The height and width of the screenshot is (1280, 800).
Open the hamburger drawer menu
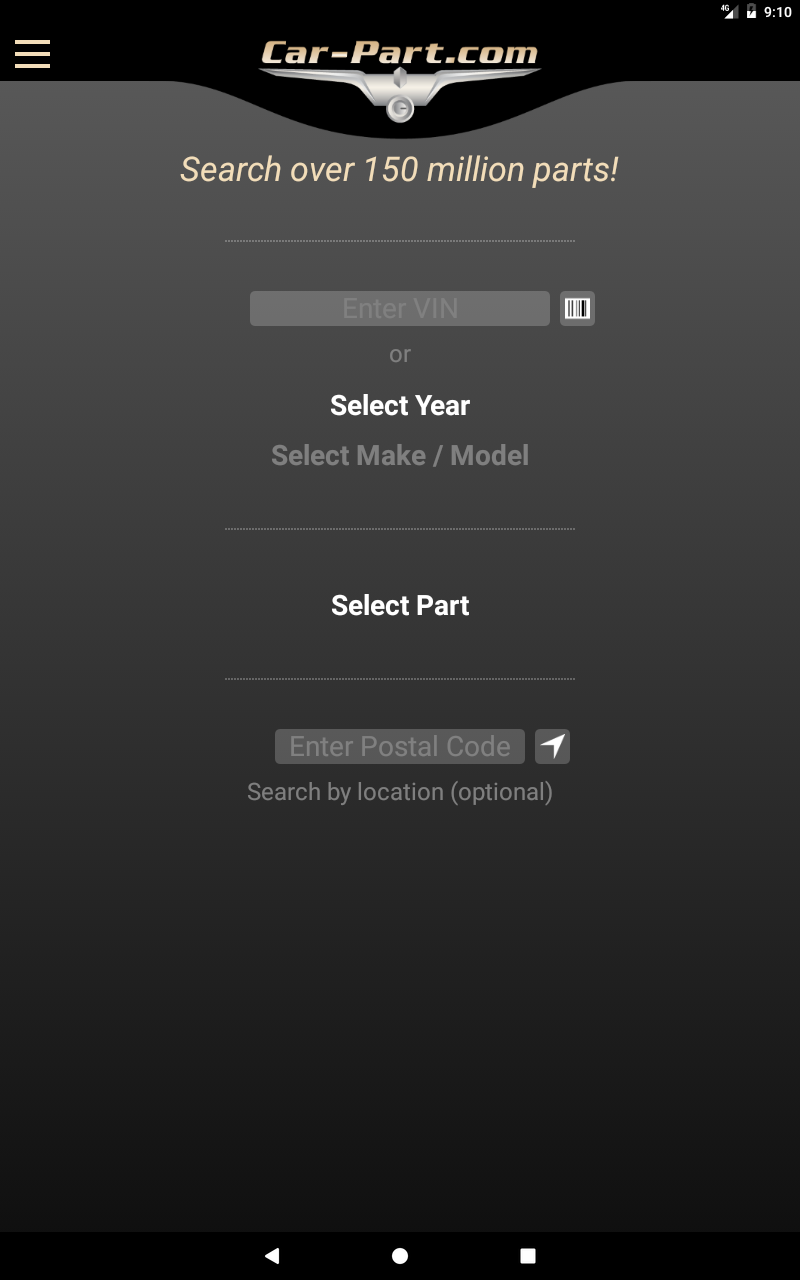(x=32, y=54)
